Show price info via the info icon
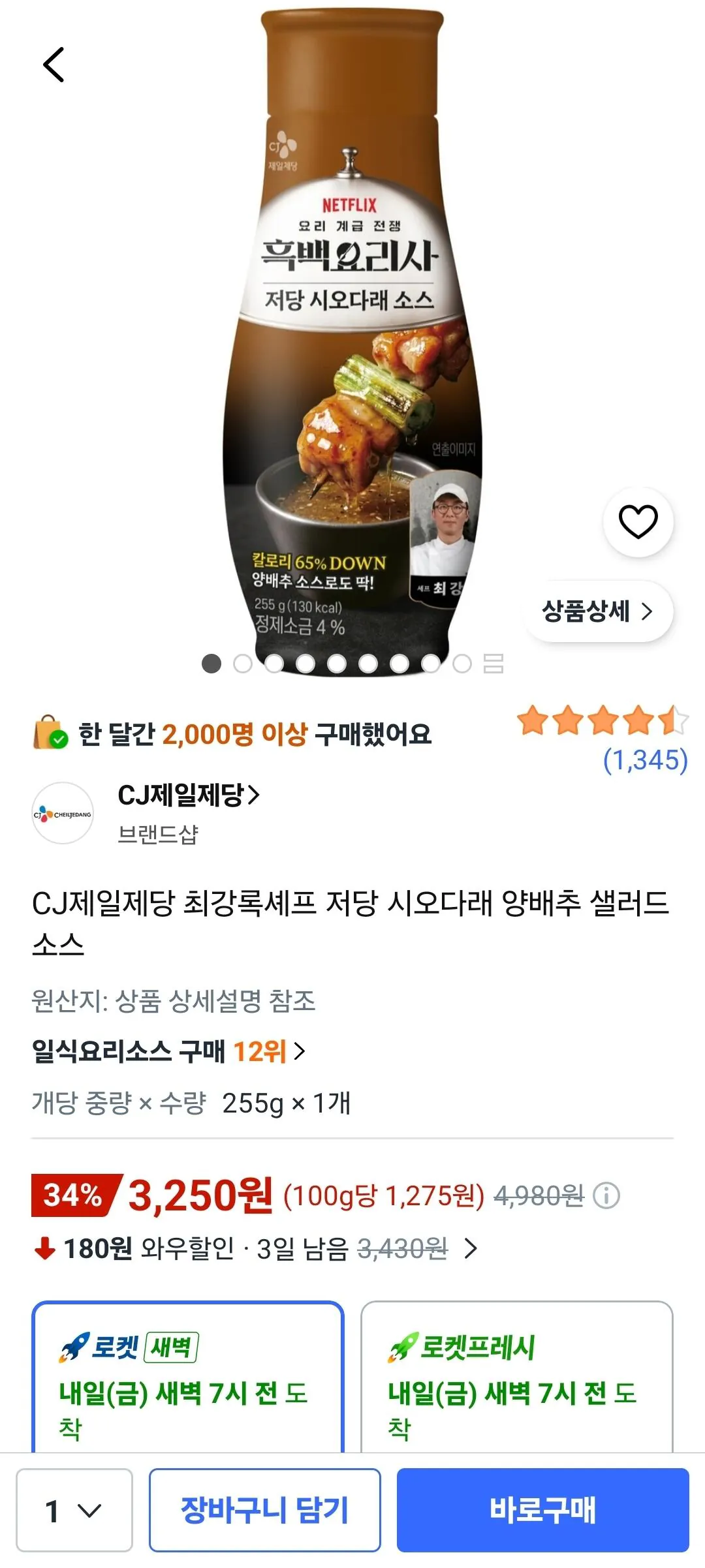The image size is (705, 1568). pos(606,1195)
